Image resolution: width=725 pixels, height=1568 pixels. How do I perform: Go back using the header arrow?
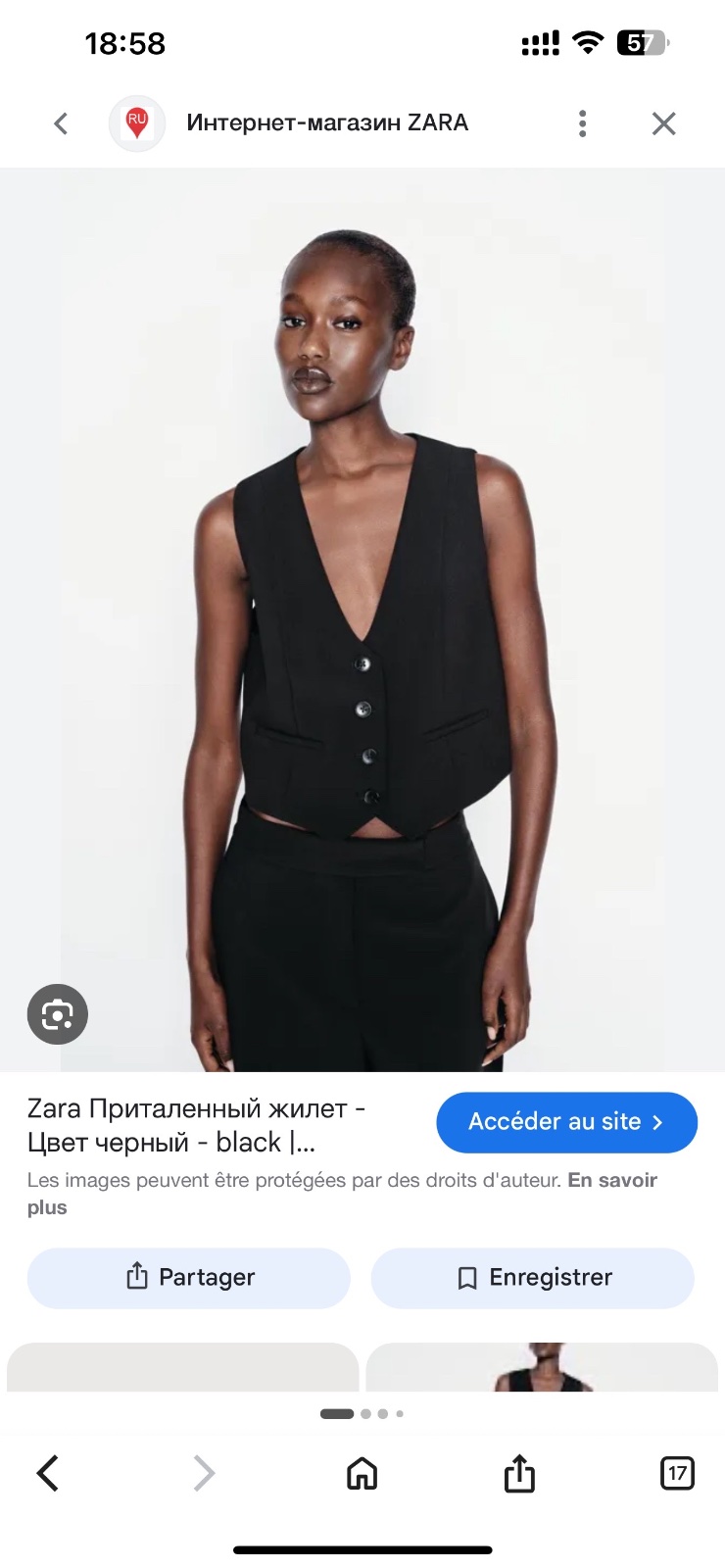[61, 123]
